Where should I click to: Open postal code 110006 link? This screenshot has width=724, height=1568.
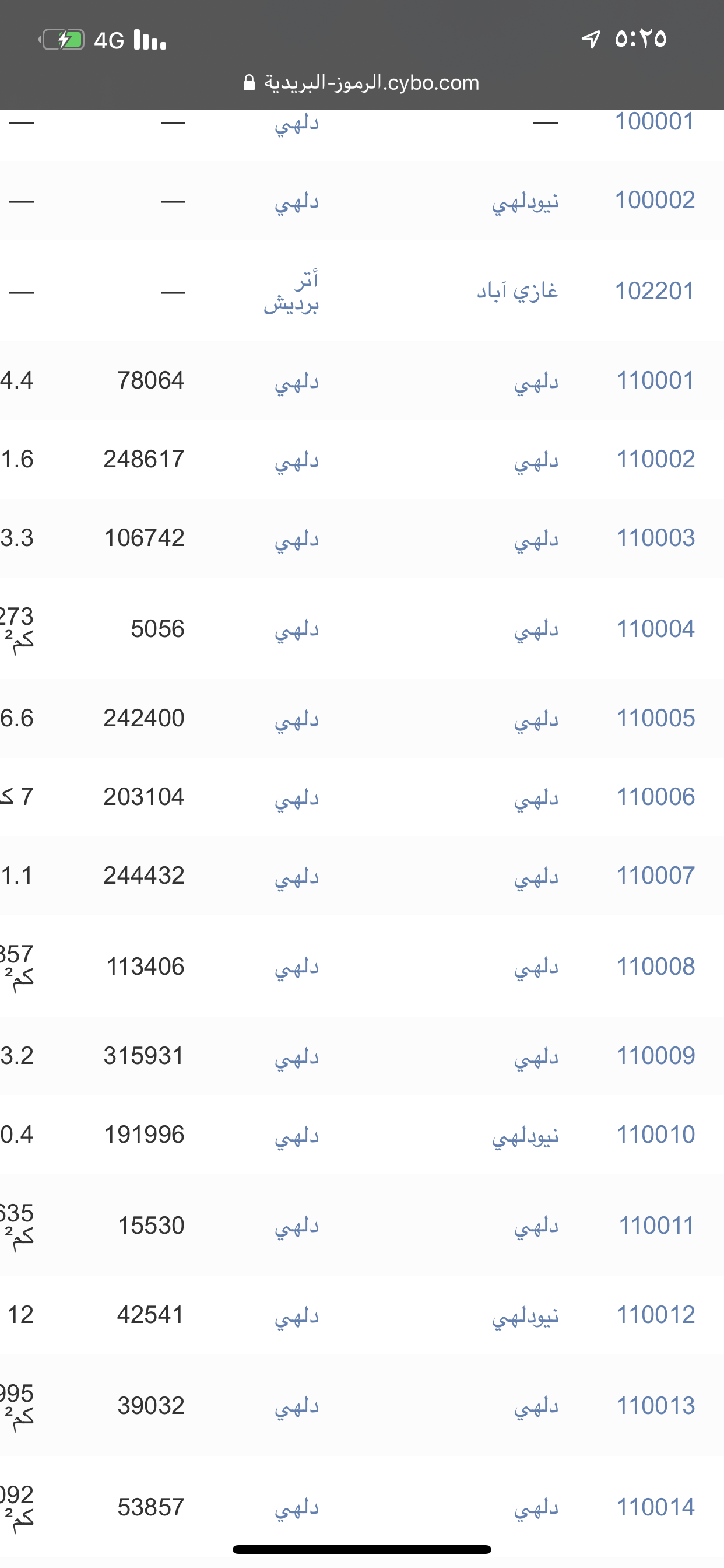tap(655, 797)
